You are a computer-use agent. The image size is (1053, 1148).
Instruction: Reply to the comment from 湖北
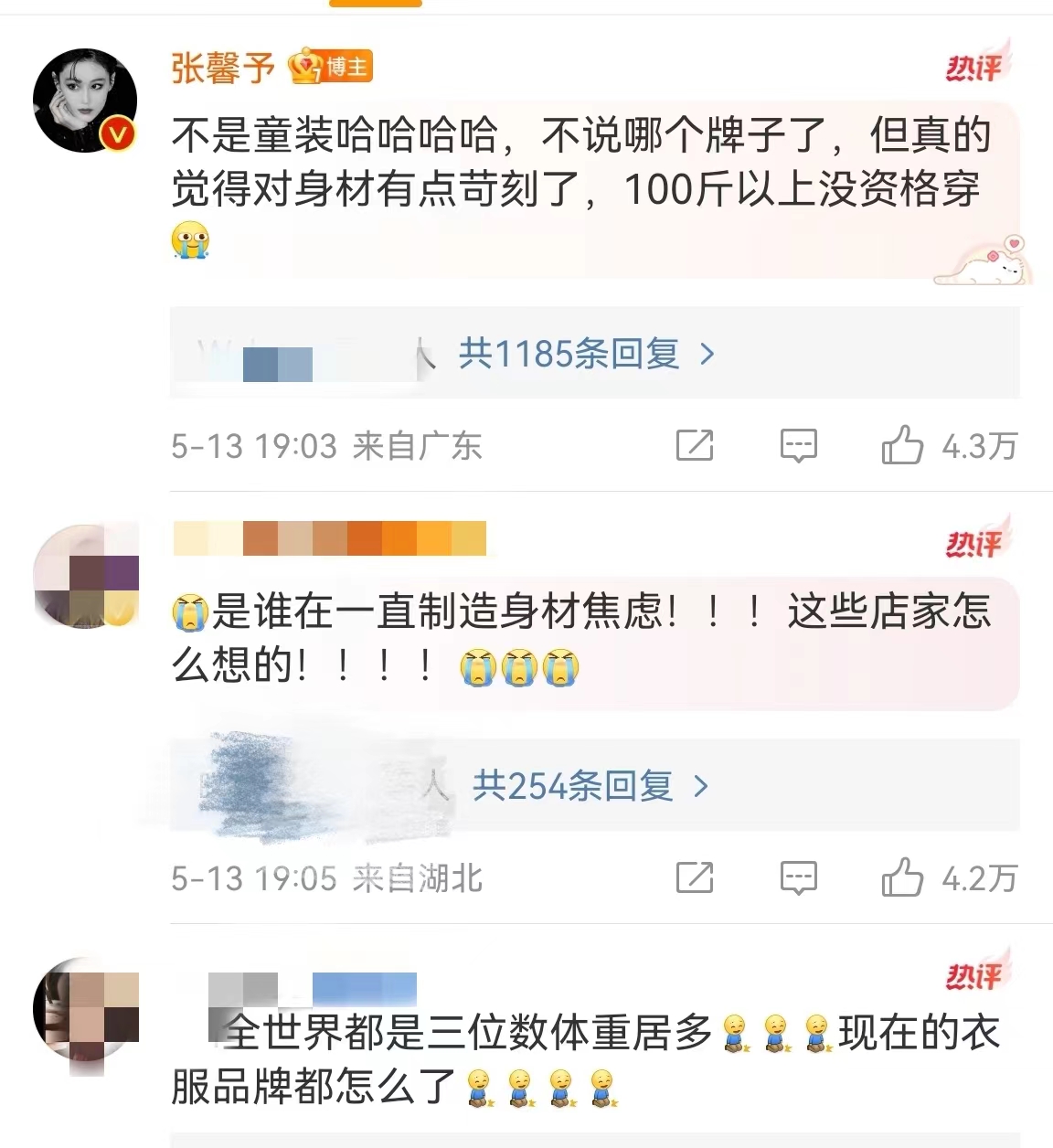click(x=798, y=877)
